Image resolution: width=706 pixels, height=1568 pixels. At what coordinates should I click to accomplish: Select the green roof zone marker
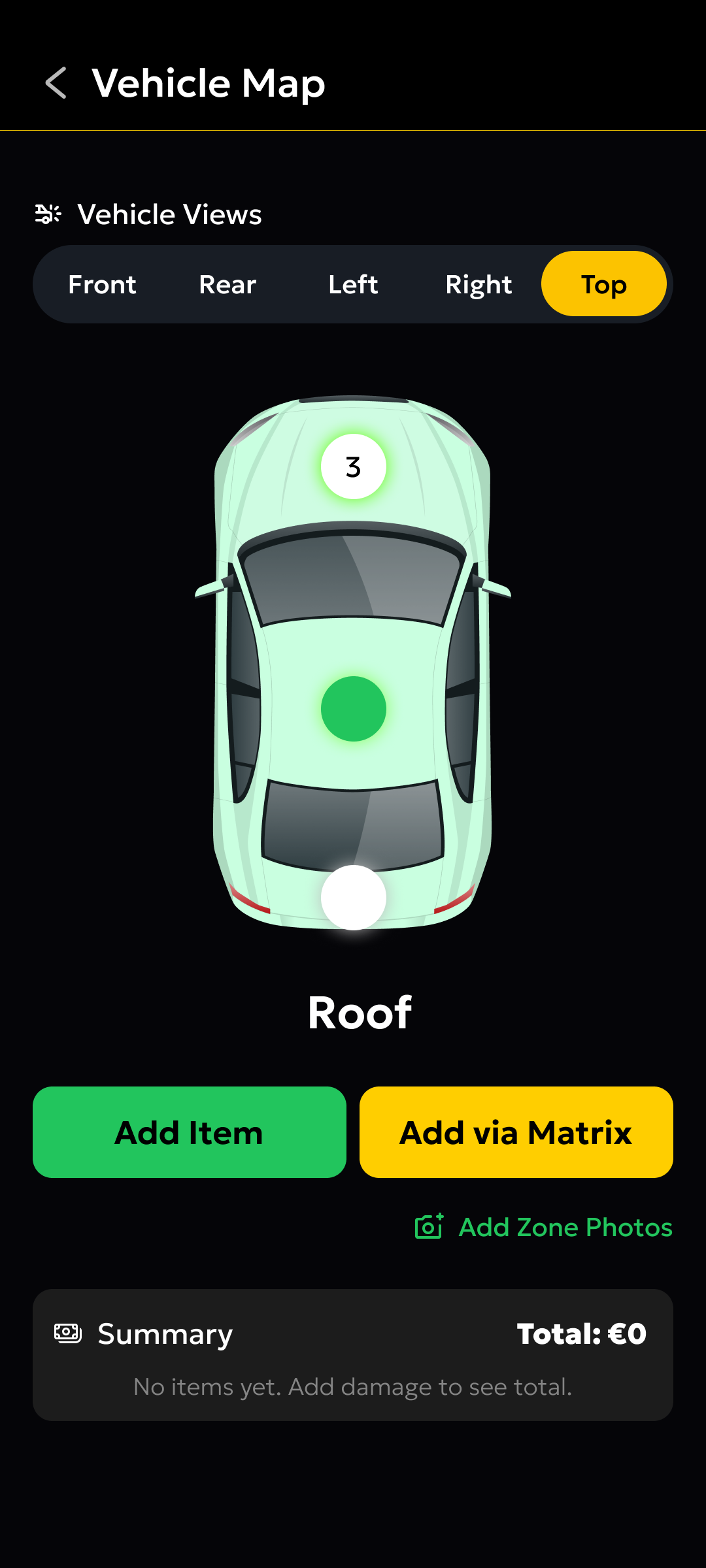coord(354,709)
